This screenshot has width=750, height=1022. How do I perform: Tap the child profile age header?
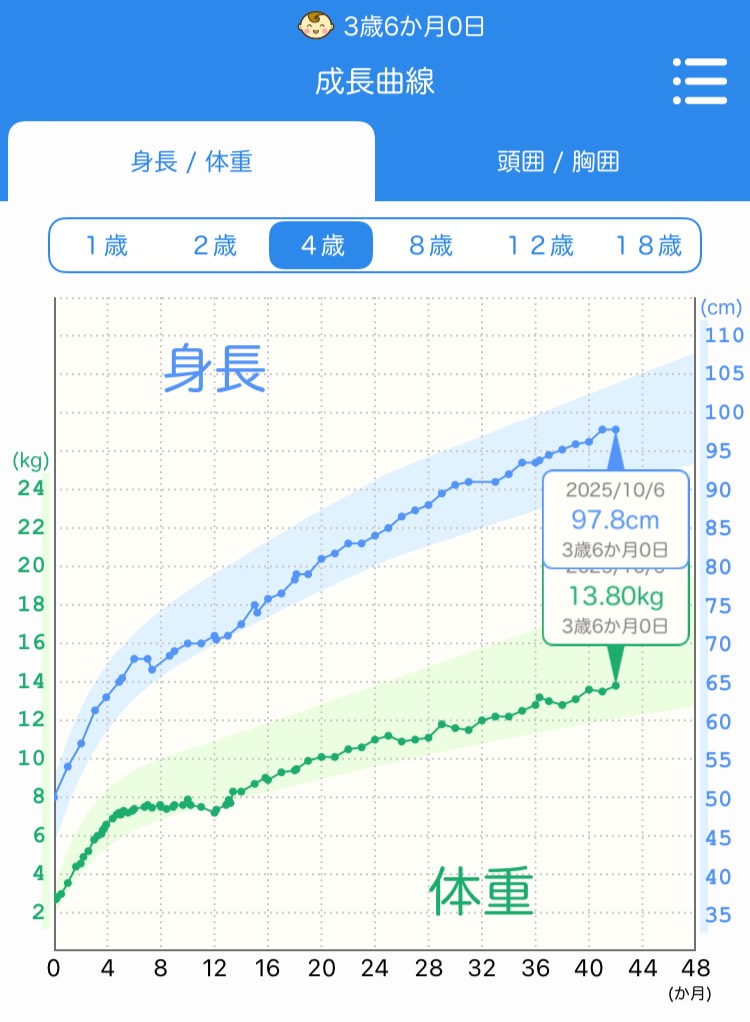pos(392,26)
